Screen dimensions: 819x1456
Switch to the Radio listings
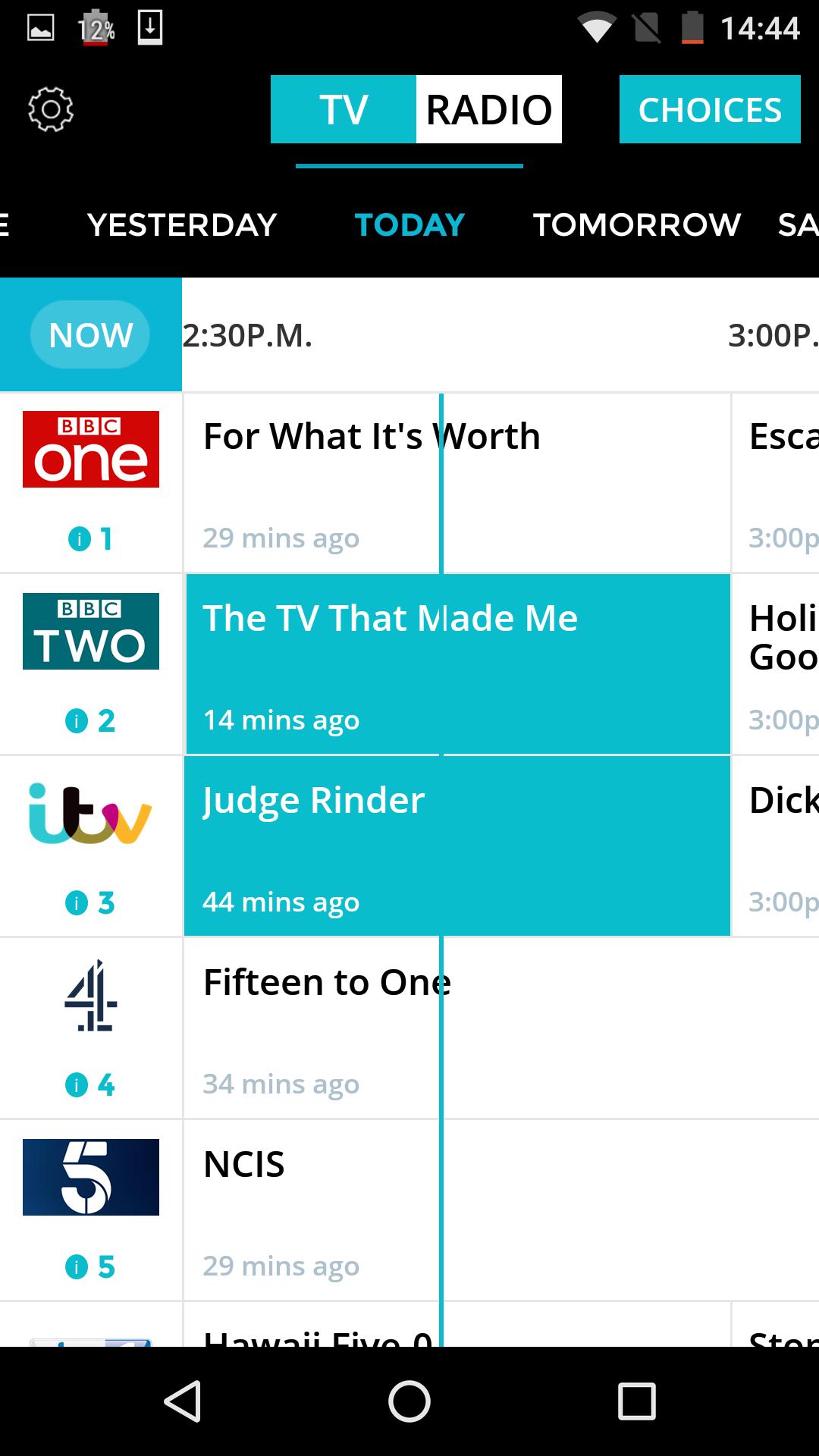coord(488,110)
